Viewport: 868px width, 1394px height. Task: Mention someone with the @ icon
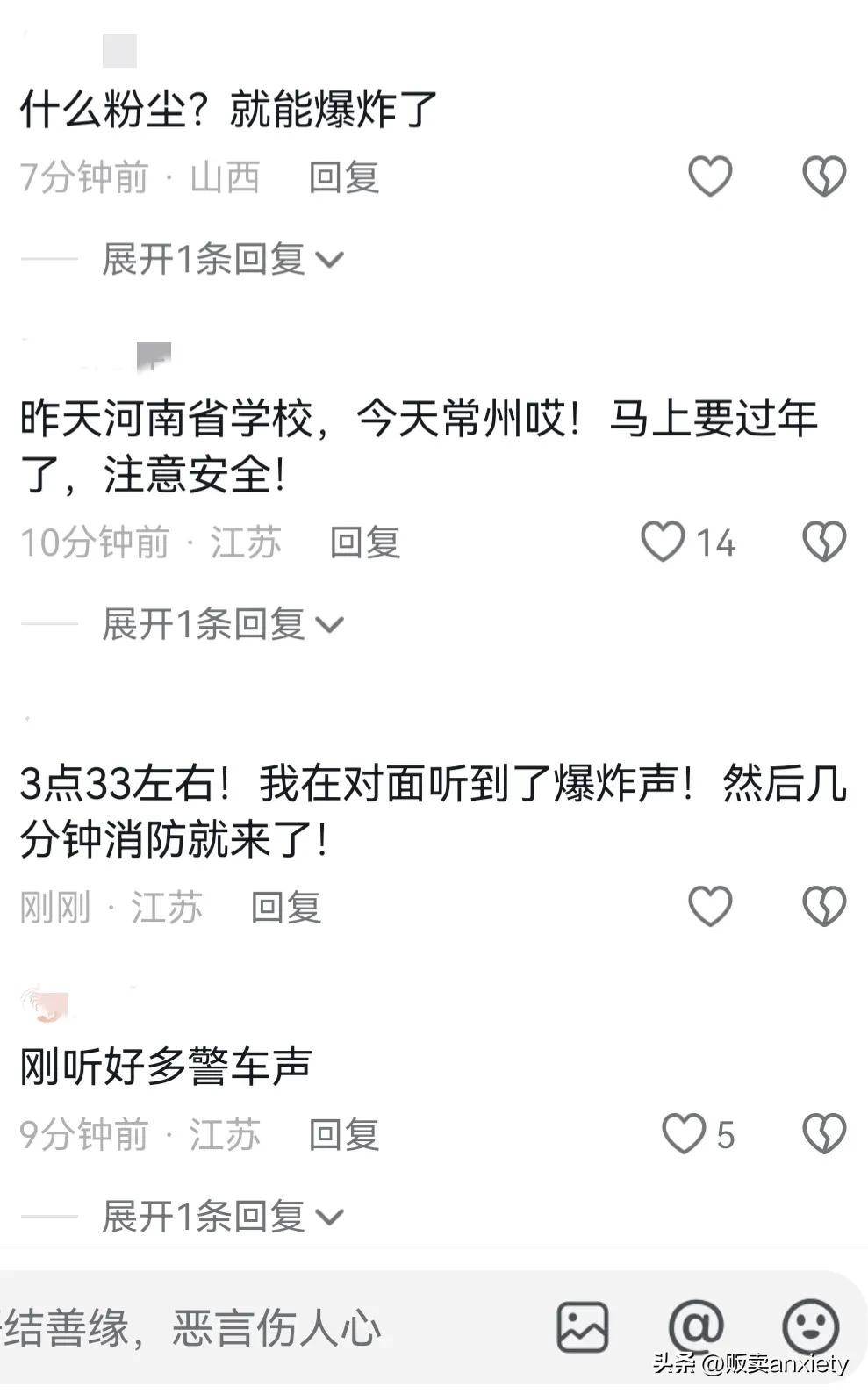696,1327
